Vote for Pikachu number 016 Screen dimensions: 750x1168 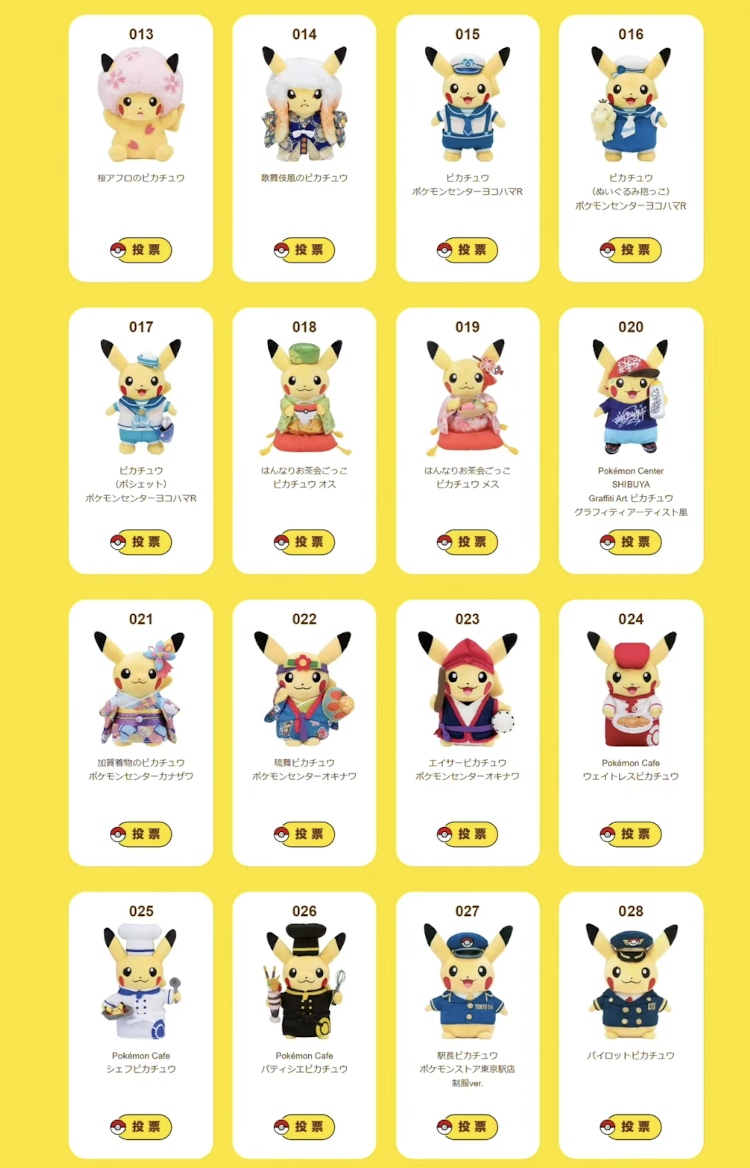[631, 250]
